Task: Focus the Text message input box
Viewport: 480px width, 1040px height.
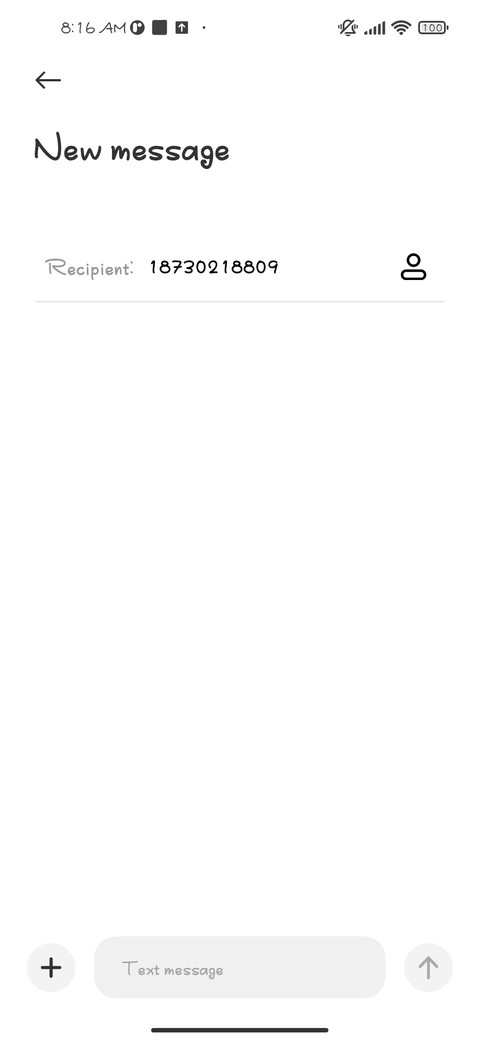Action: click(x=239, y=968)
